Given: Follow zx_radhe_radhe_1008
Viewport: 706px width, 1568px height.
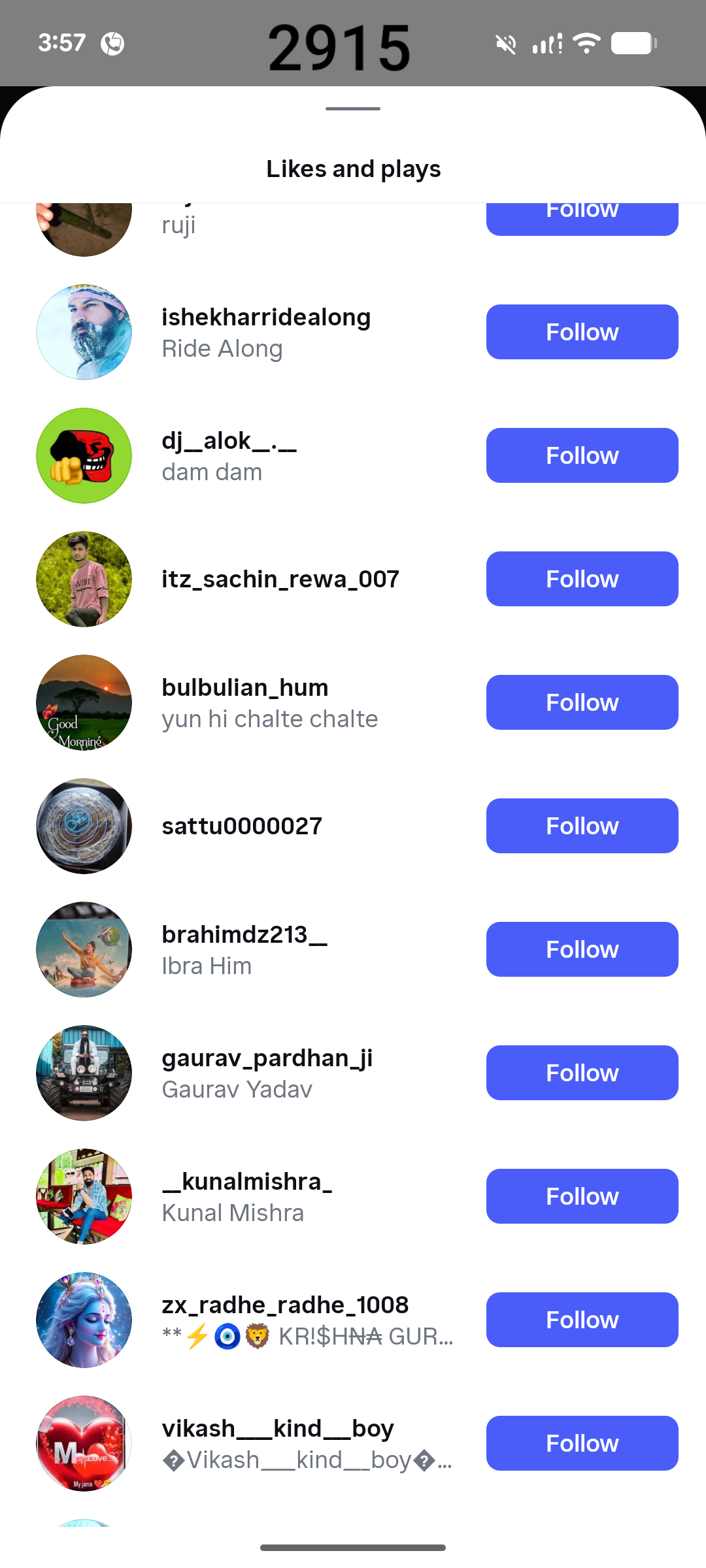Looking at the screenshot, I should (x=582, y=1320).
